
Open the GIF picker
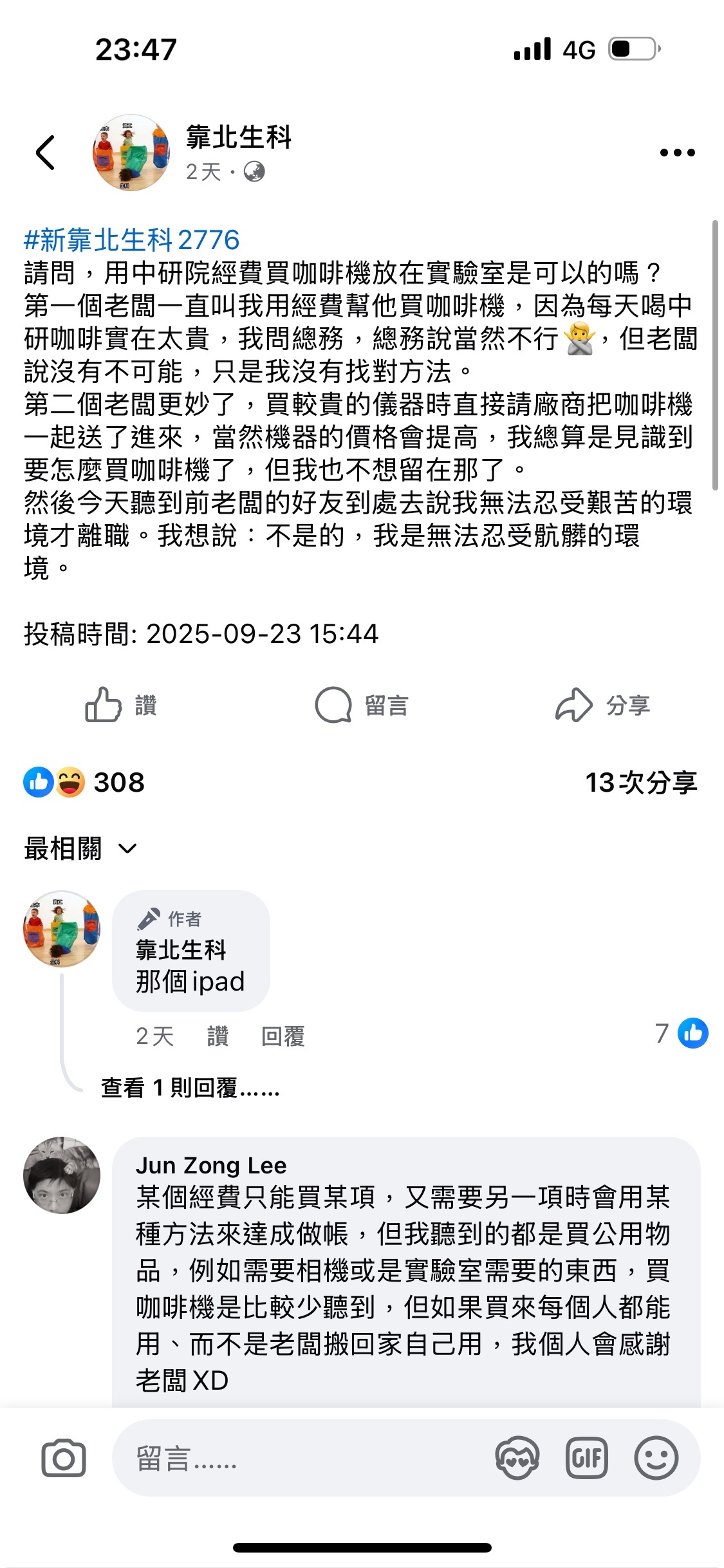(586, 1459)
